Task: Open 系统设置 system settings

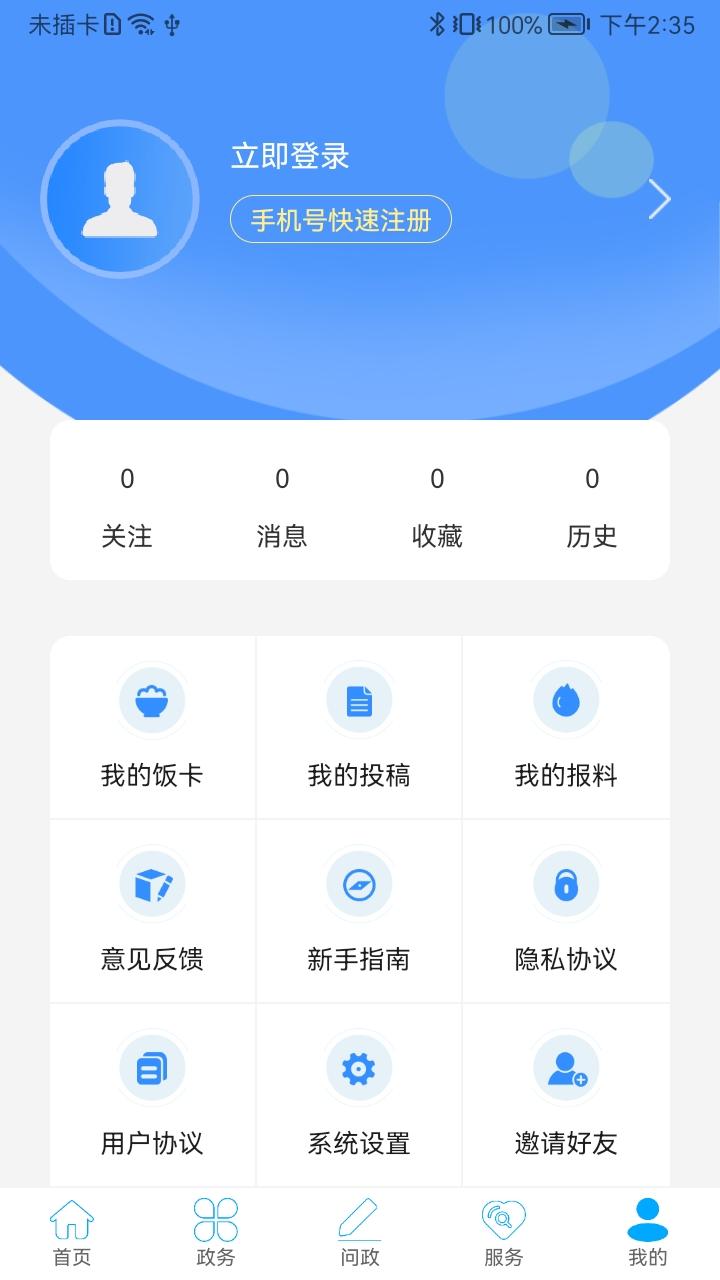Action: tap(359, 1095)
